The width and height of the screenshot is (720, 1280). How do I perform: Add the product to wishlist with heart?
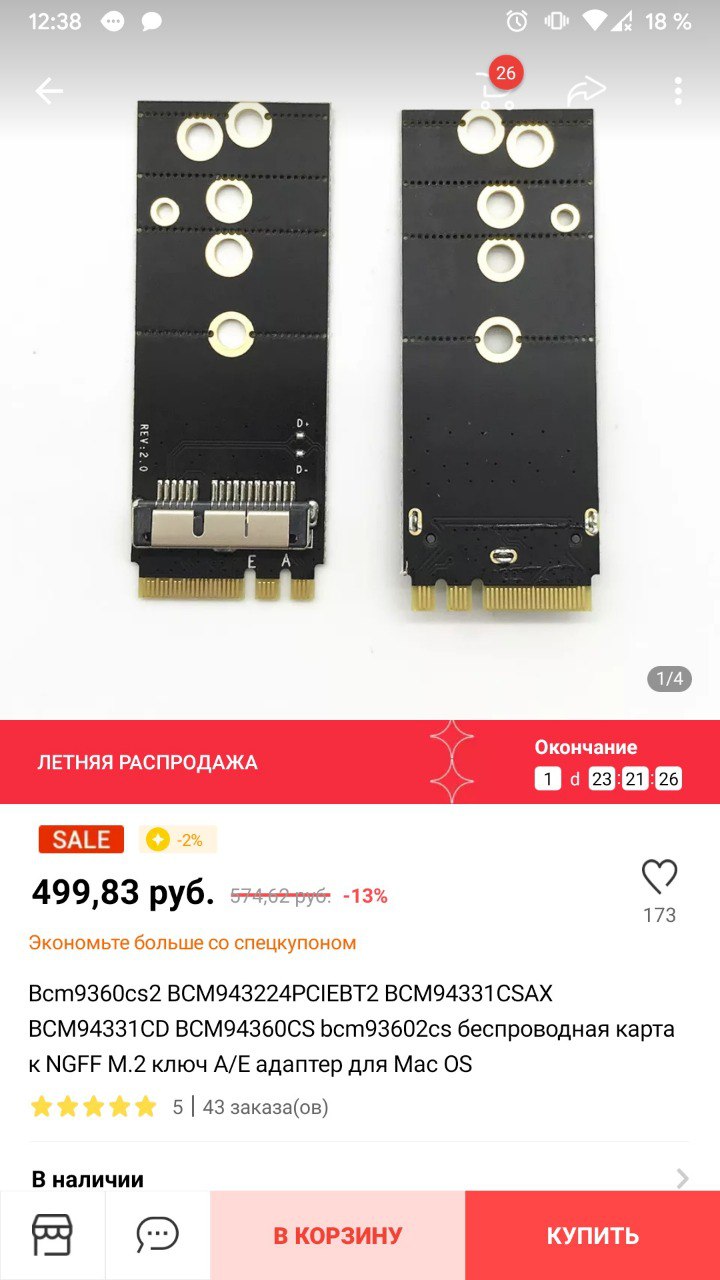(x=659, y=878)
